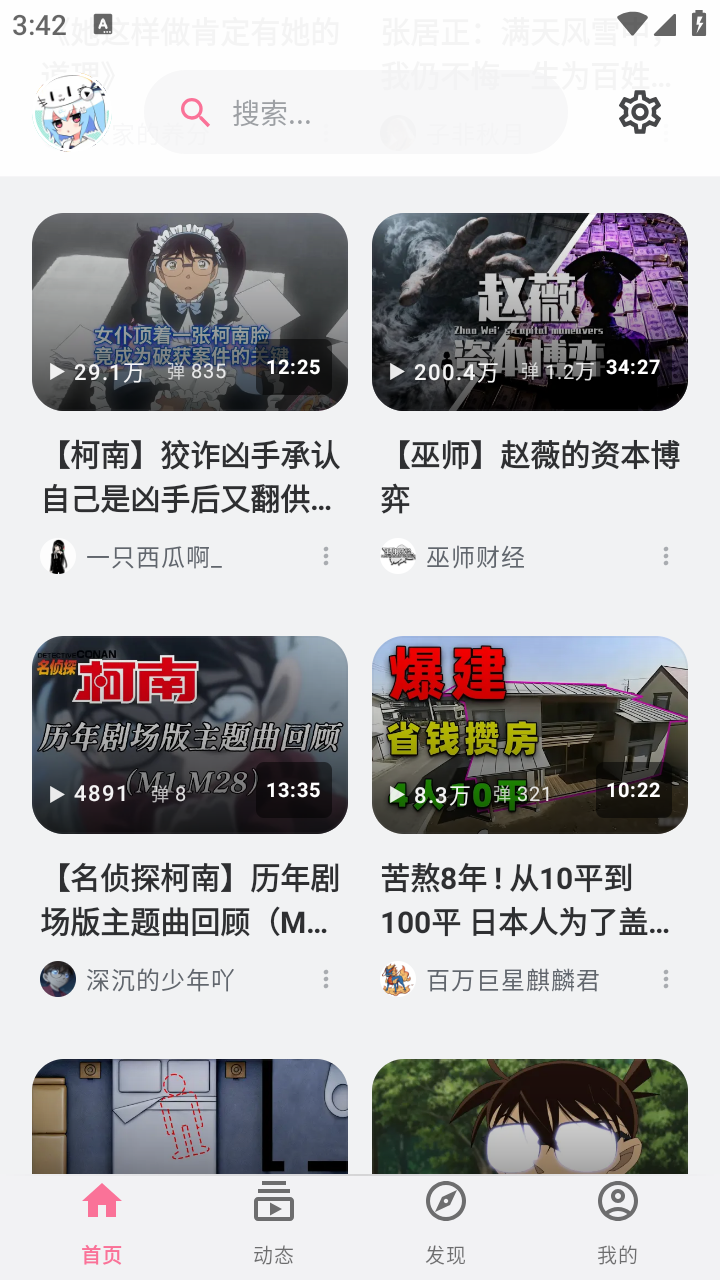
Task: Open settings via the gear icon
Action: (639, 112)
